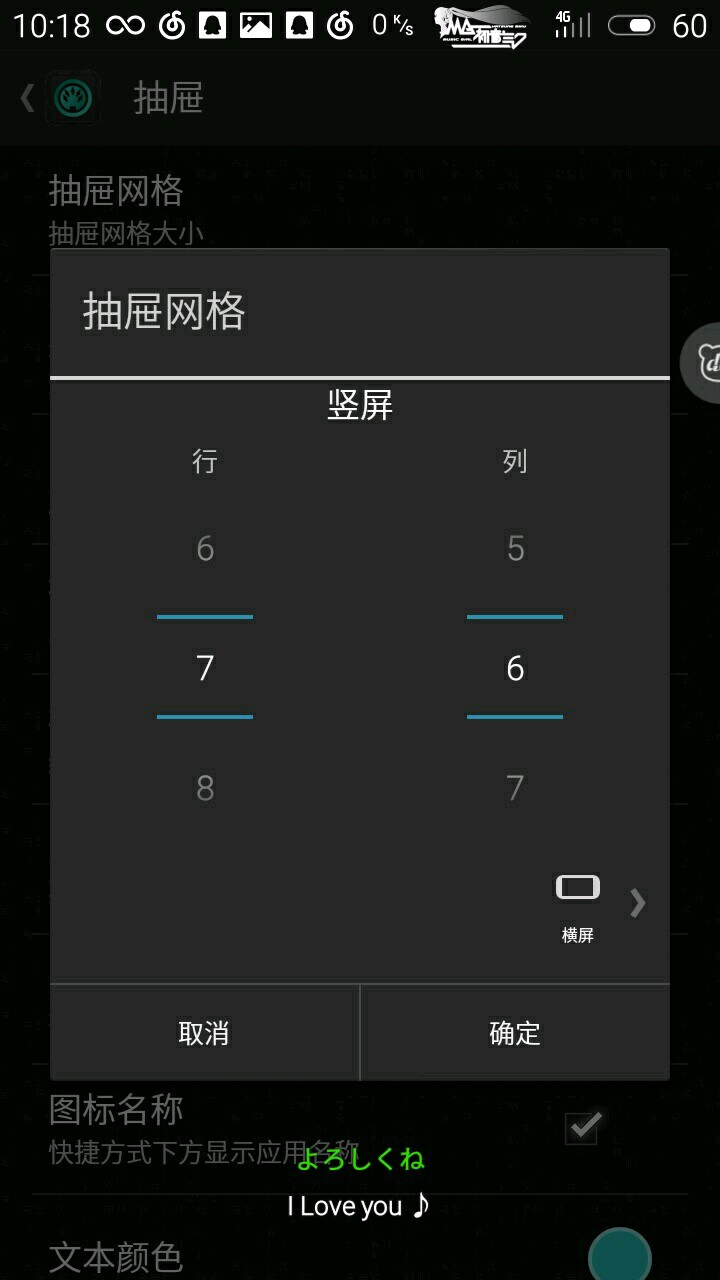This screenshot has width=720, height=1280.
Task: Confirm grid size with 确定
Action: coord(515,1033)
